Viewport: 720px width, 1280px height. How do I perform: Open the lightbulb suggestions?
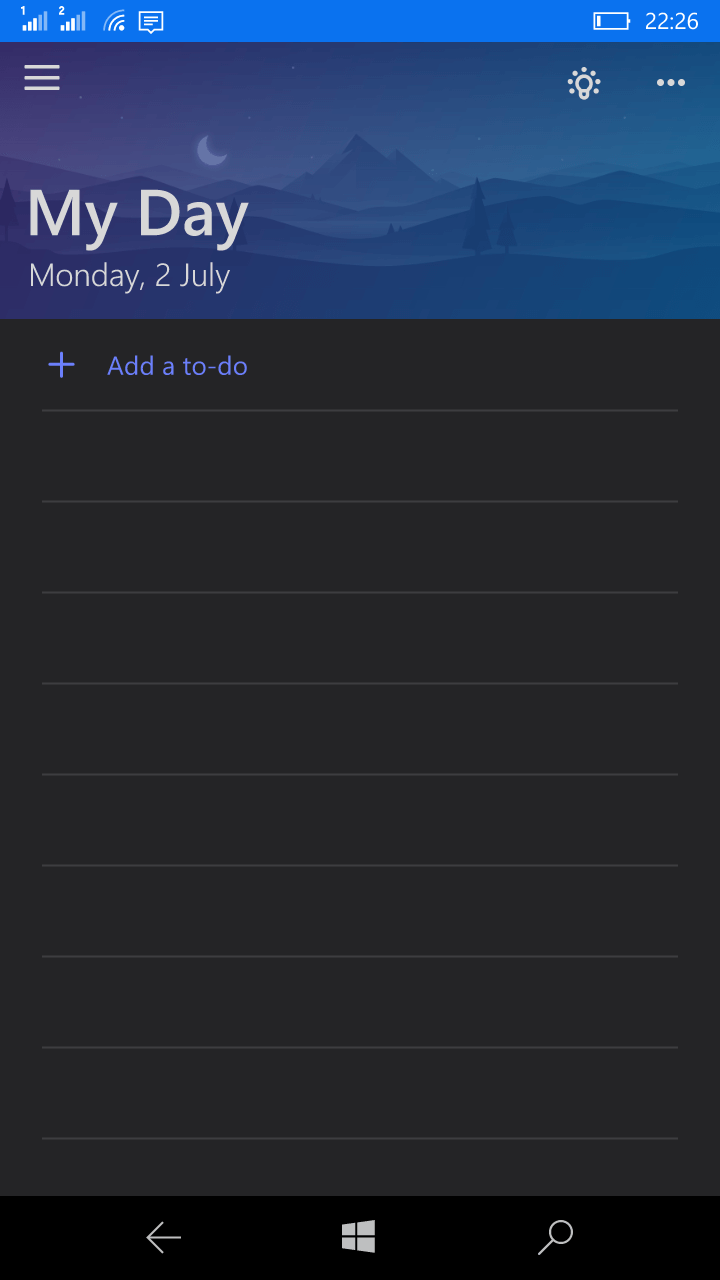click(x=584, y=83)
